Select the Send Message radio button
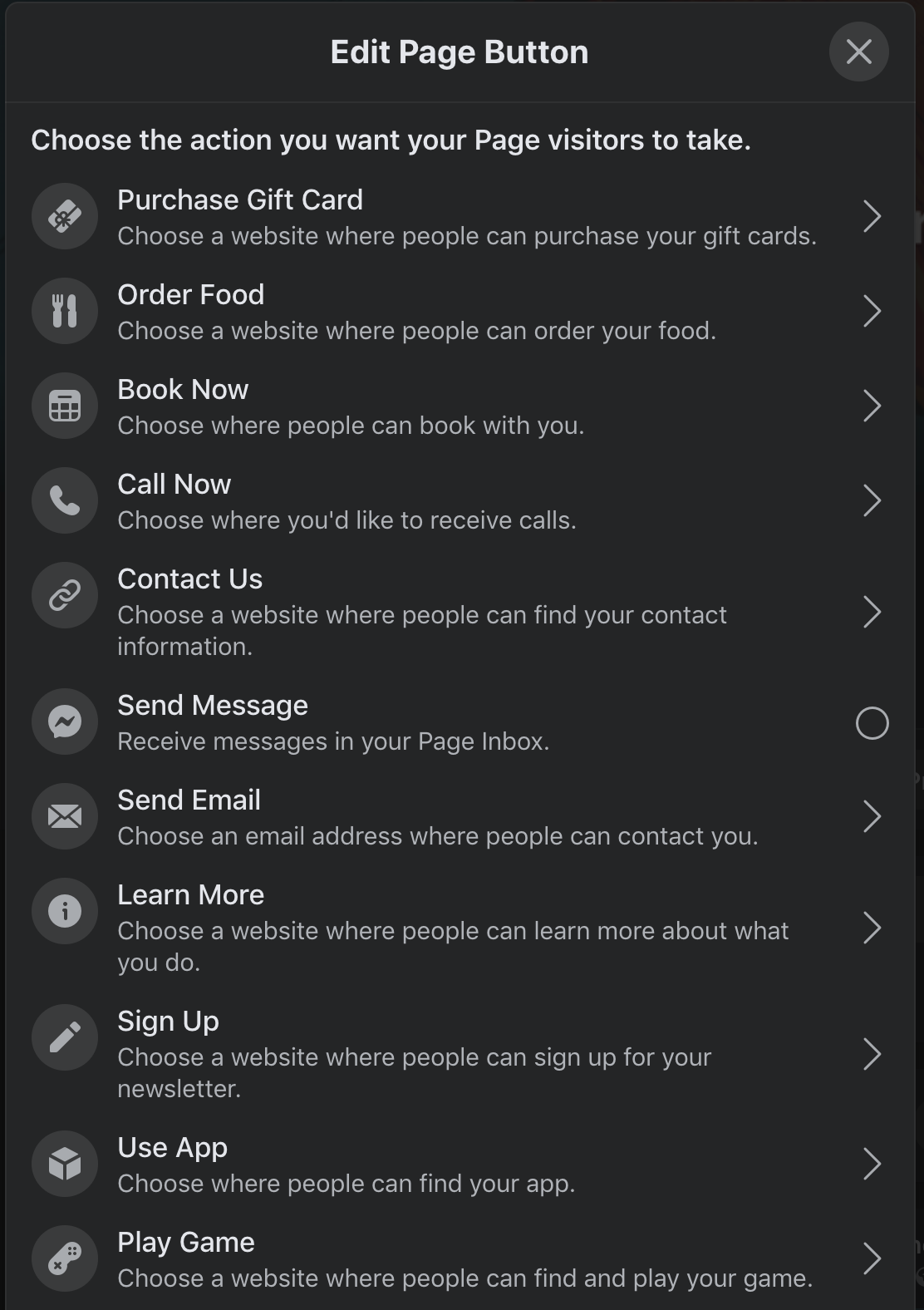The width and height of the screenshot is (924, 1310). pyautogui.click(x=872, y=723)
